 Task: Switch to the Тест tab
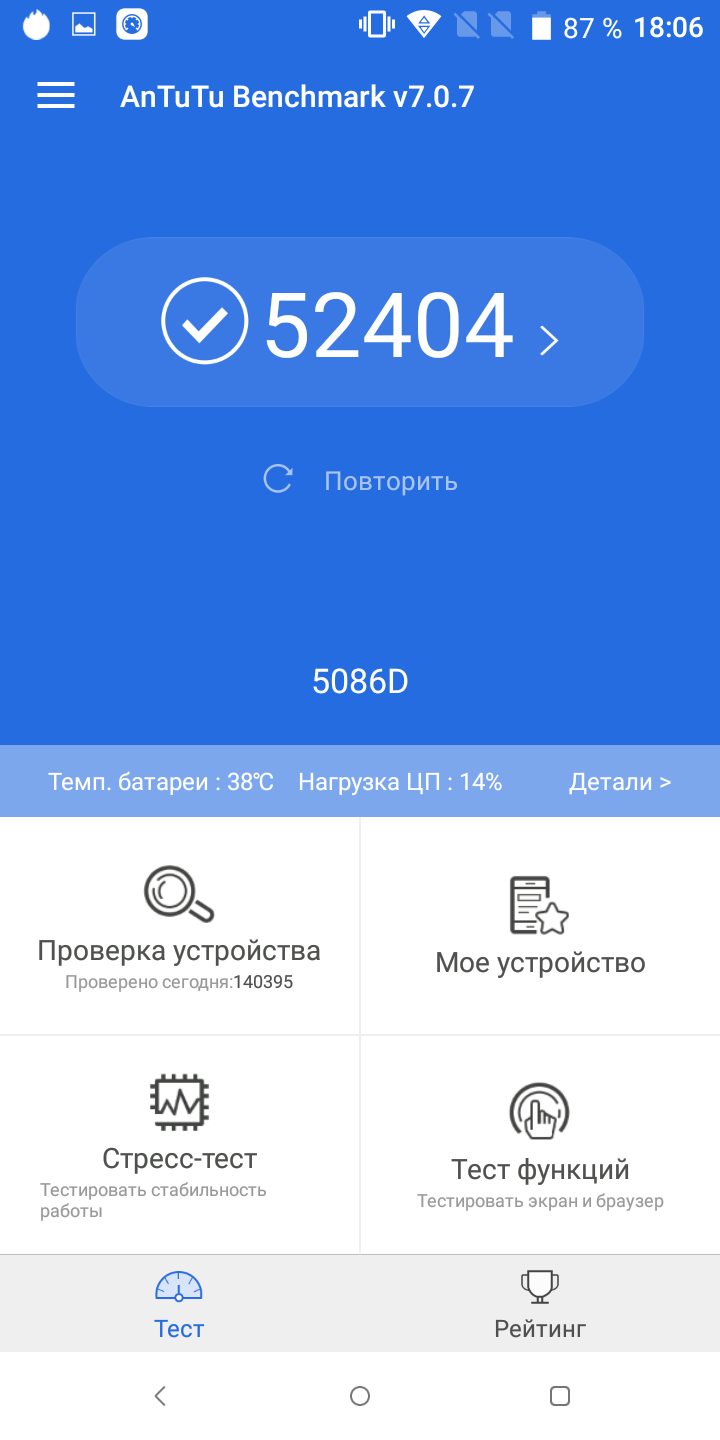point(179,1304)
